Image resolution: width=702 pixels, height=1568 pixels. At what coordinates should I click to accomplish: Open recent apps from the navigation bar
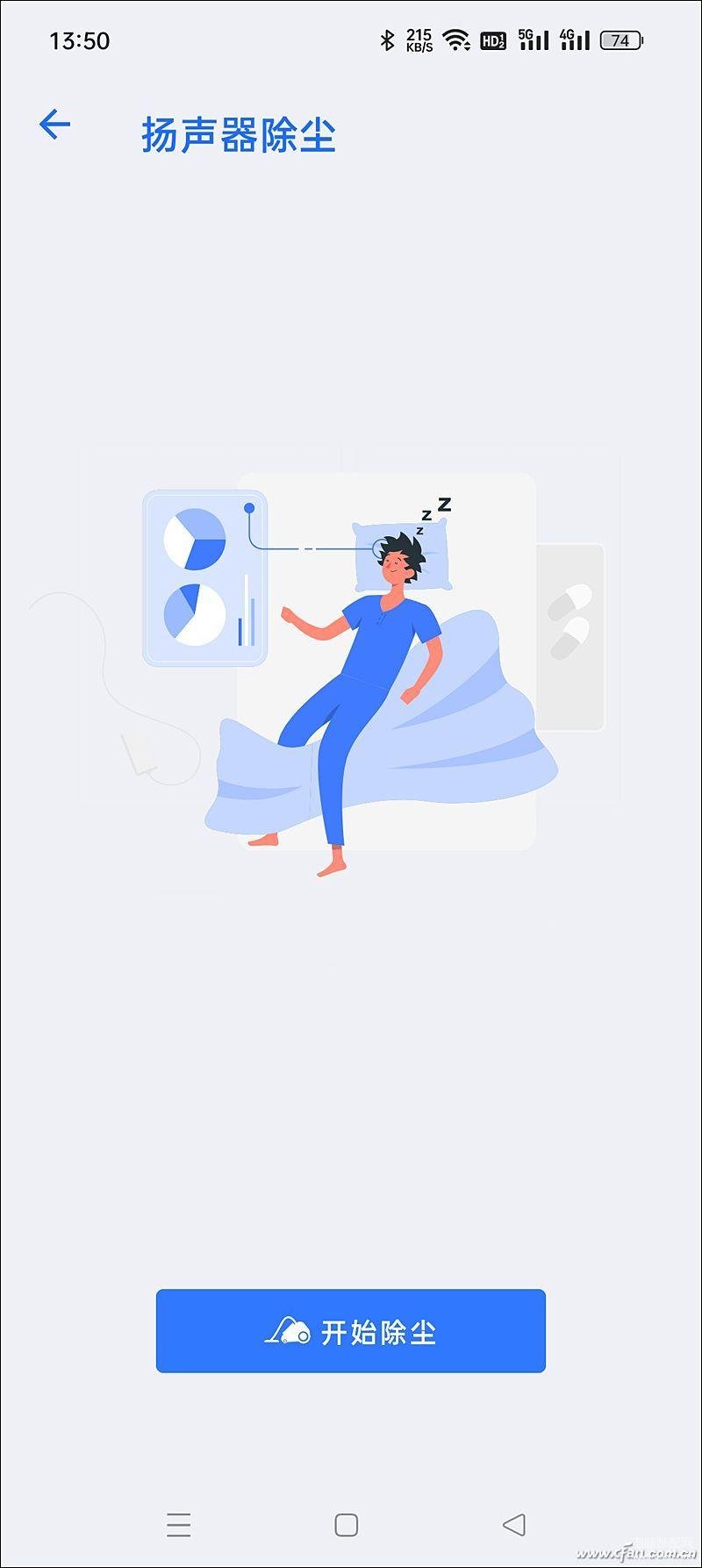(x=179, y=1524)
